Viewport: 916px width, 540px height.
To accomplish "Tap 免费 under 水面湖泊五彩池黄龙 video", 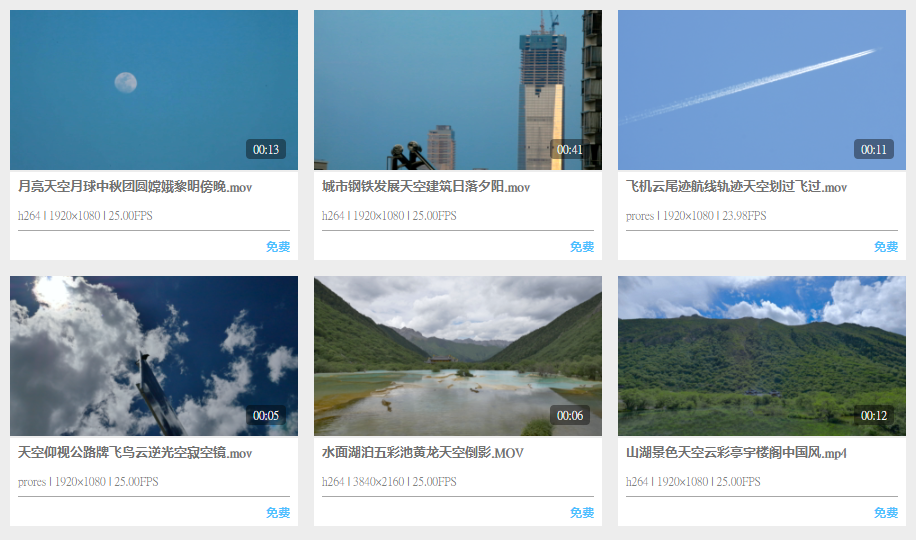I will point(582,513).
